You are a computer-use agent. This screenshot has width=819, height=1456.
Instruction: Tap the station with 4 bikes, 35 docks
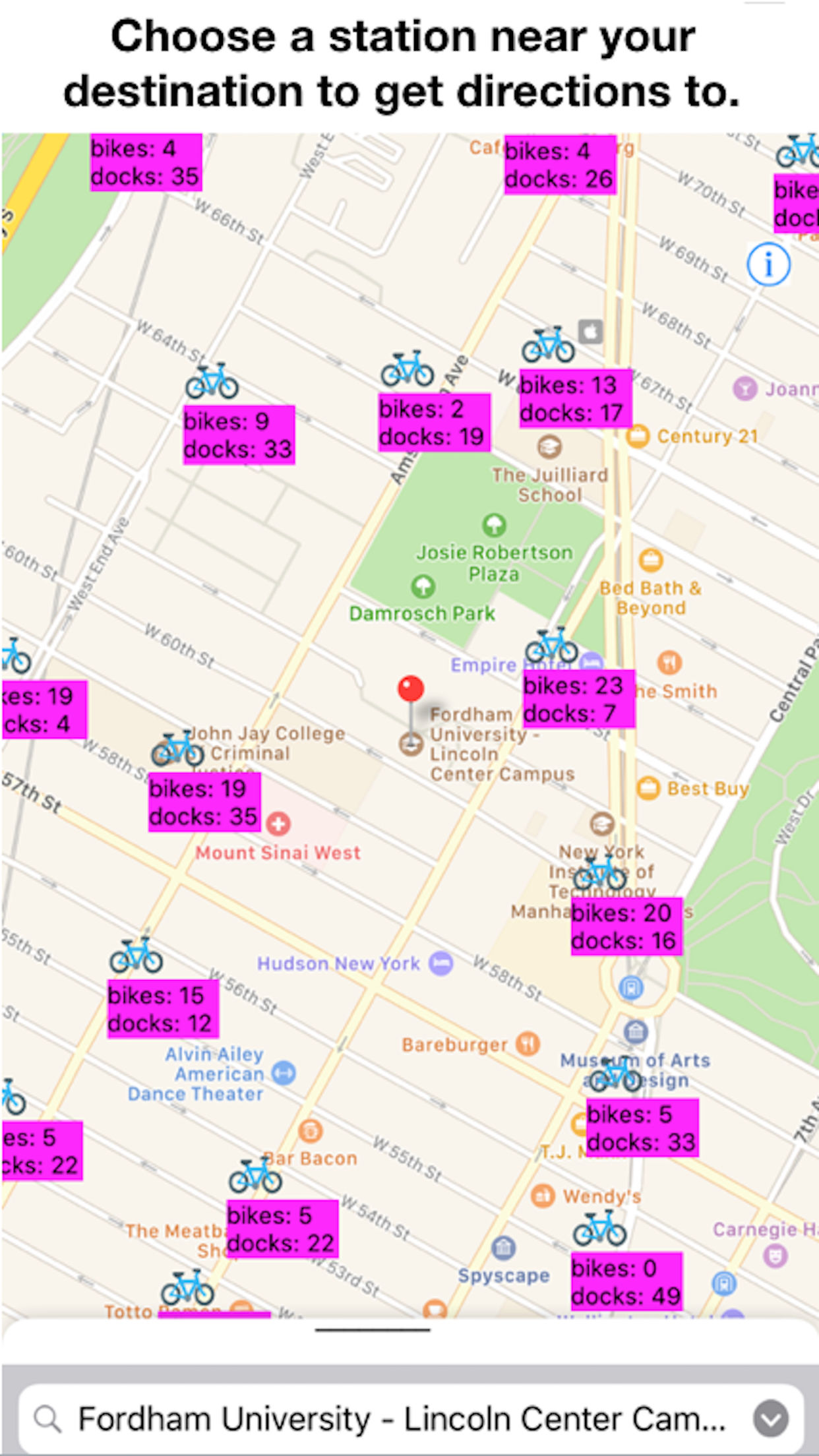[x=146, y=162]
